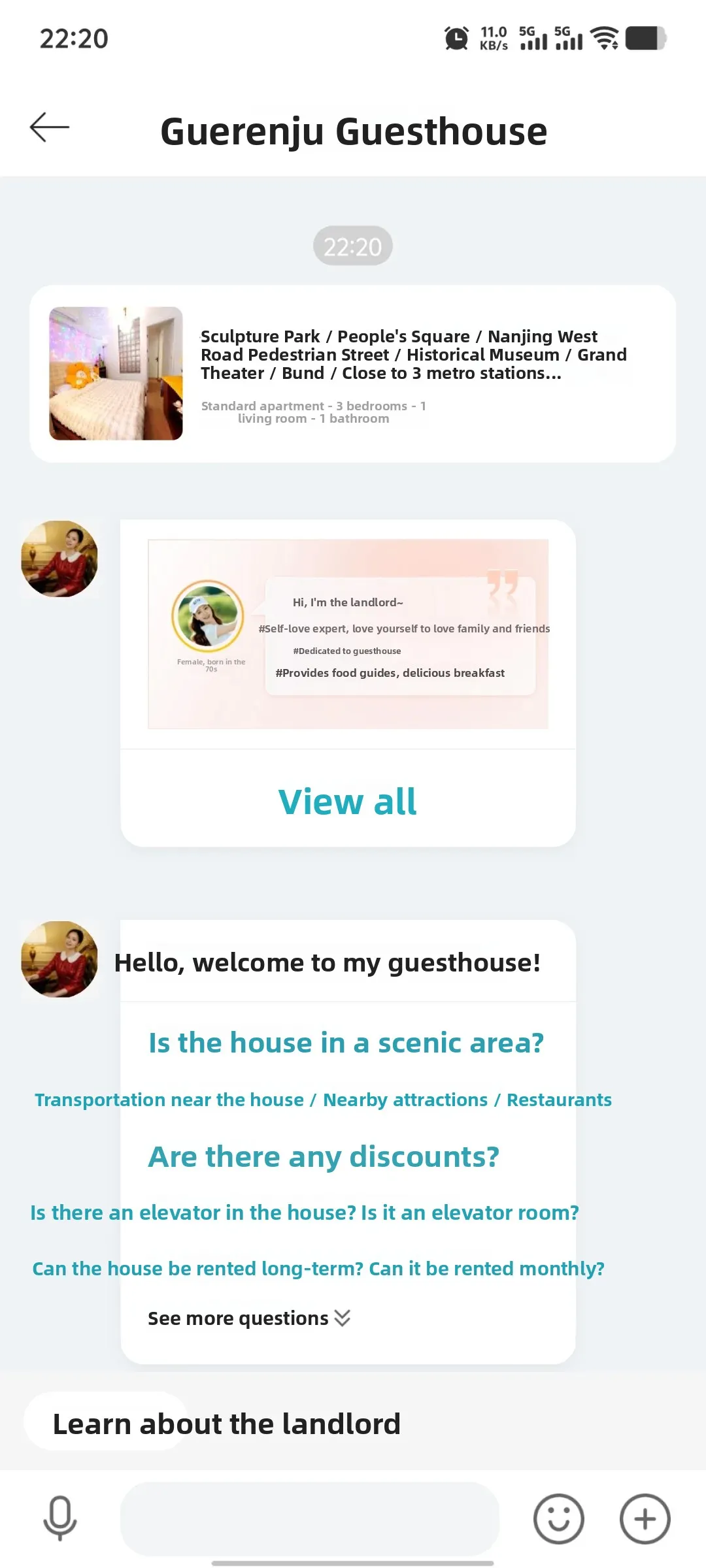The width and height of the screenshot is (706, 1568).
Task: Tap the Learn about the landlord chip
Action: point(226,1424)
